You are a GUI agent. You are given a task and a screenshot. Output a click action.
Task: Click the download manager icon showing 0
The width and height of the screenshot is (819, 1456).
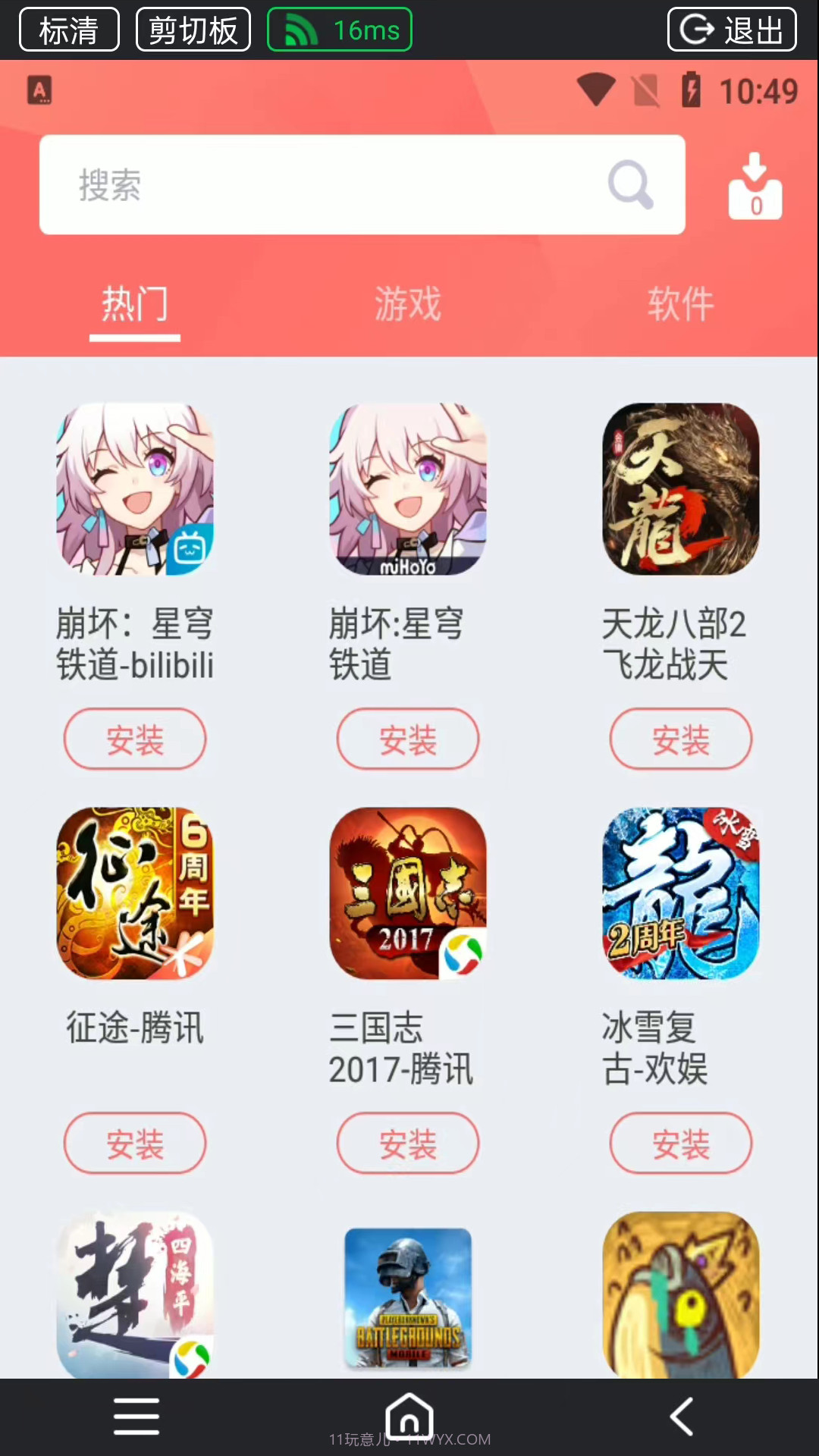point(755,185)
